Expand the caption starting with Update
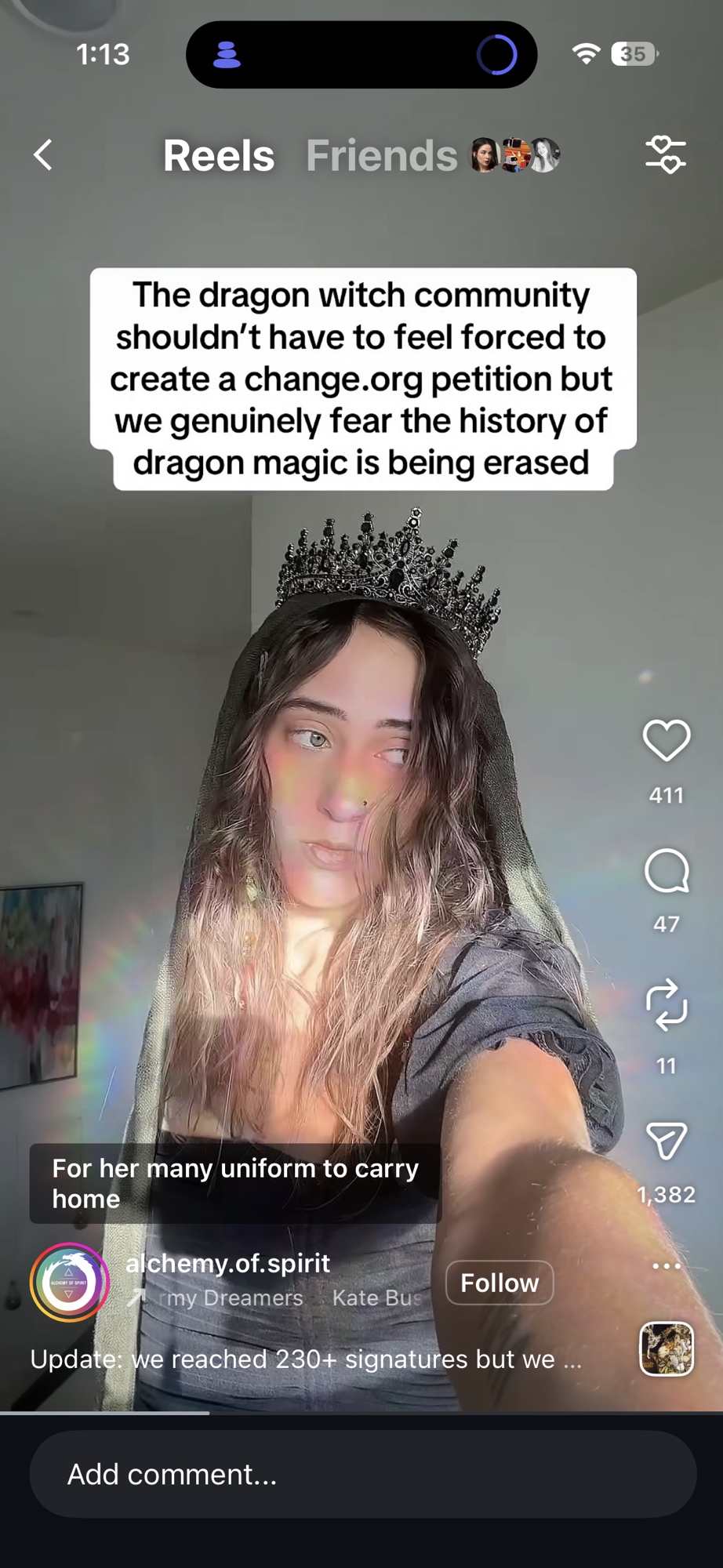The width and height of the screenshot is (723, 1568). click(306, 1359)
